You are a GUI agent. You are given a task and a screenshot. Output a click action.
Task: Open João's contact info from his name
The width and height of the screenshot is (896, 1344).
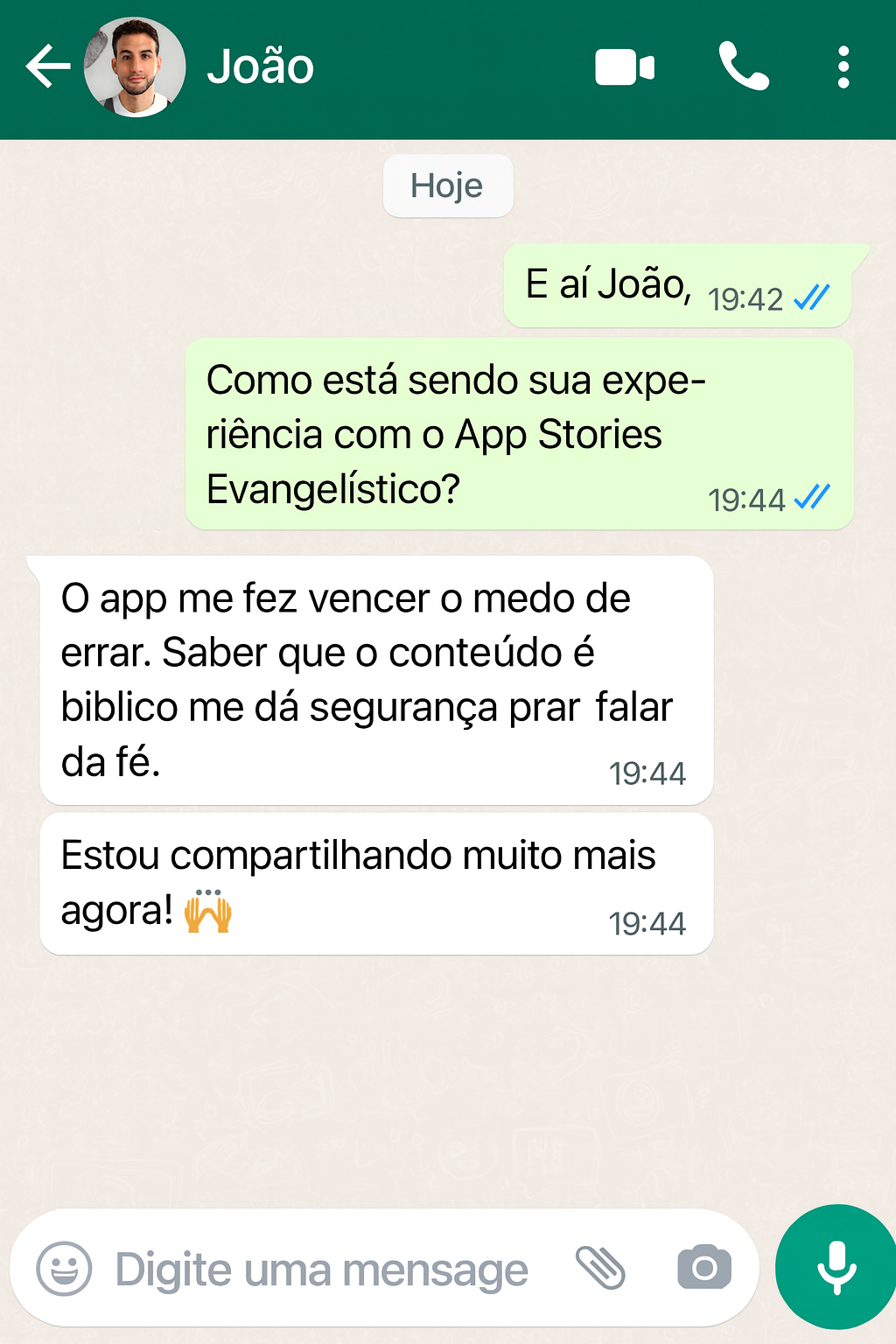coord(261,67)
